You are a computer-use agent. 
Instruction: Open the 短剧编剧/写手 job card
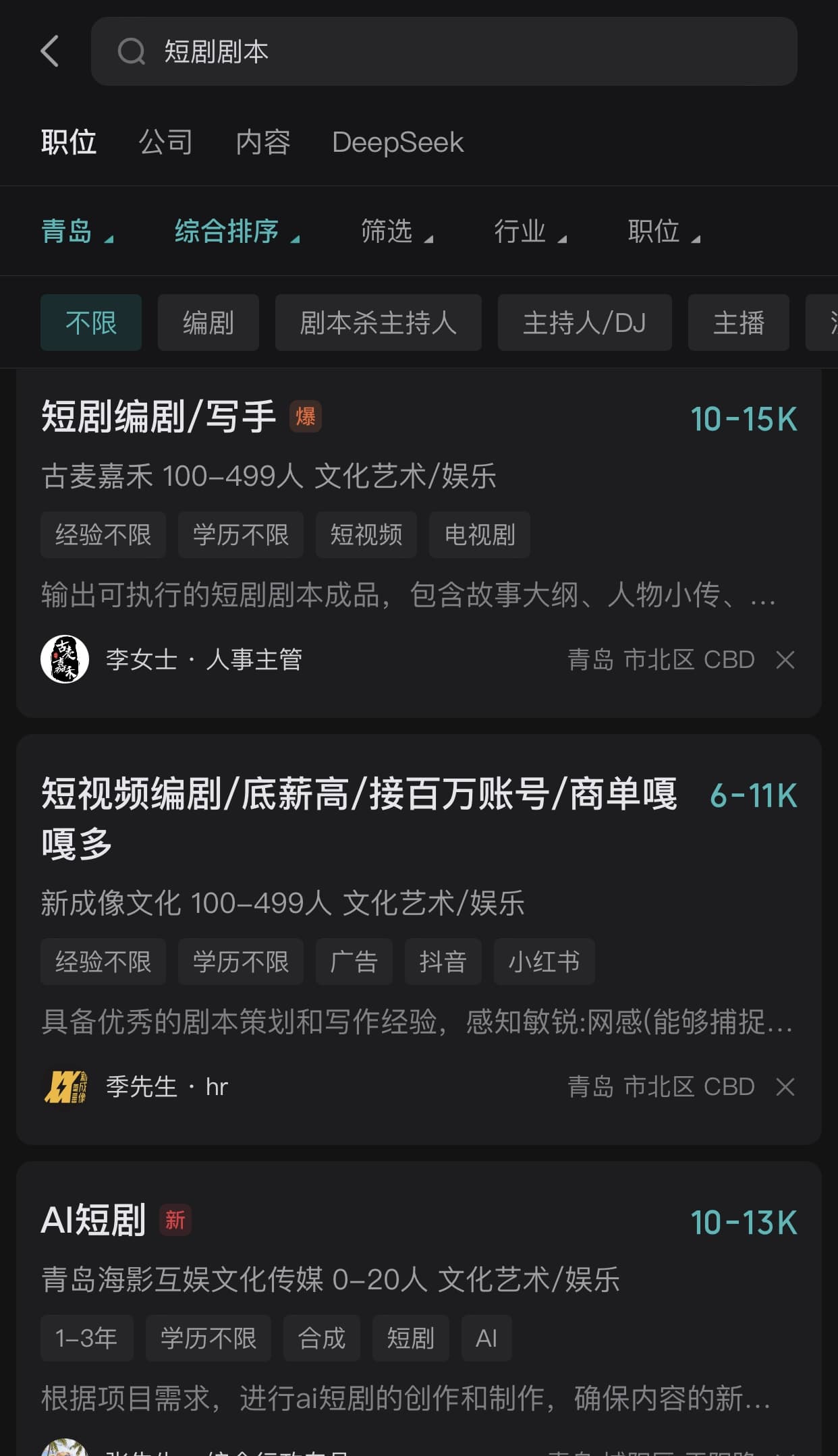[x=159, y=416]
